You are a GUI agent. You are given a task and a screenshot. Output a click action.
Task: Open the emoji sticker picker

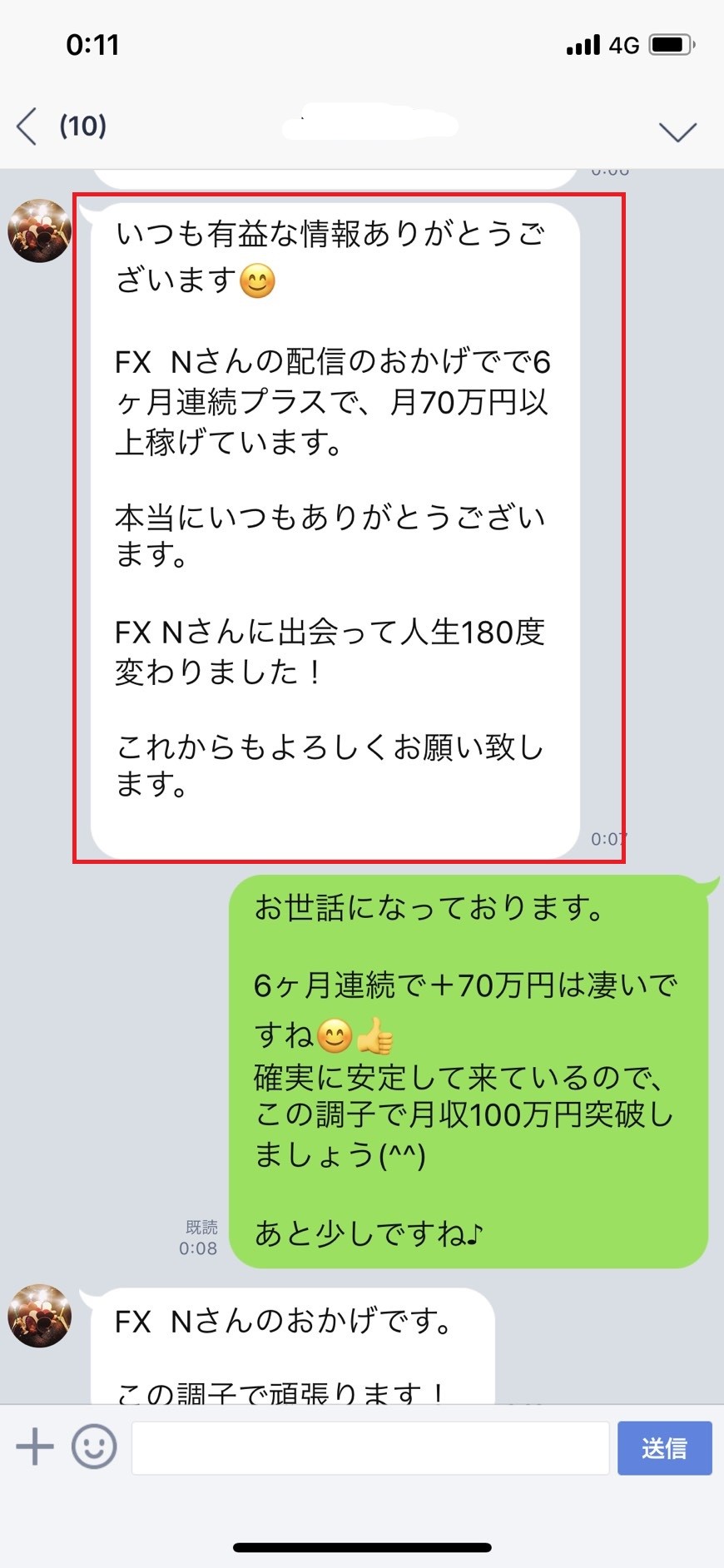click(94, 1447)
